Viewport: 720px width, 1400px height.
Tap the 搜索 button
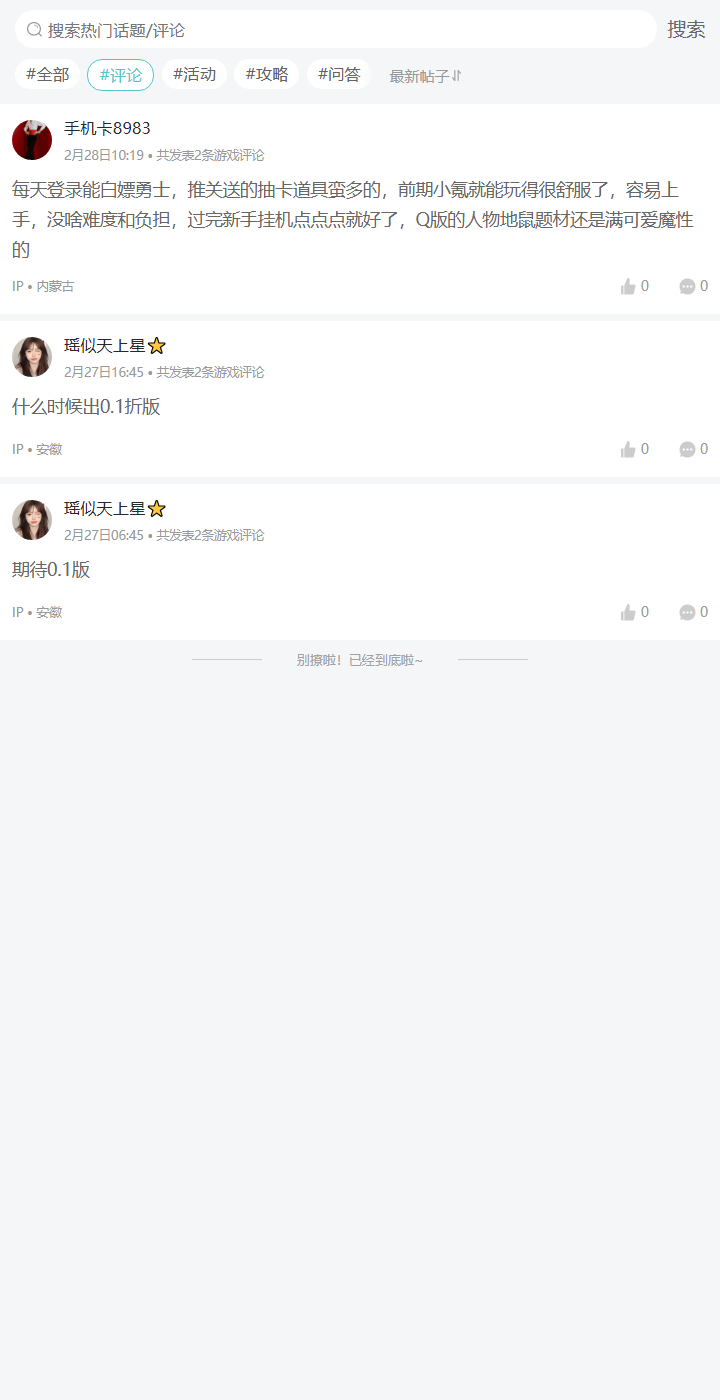click(686, 30)
